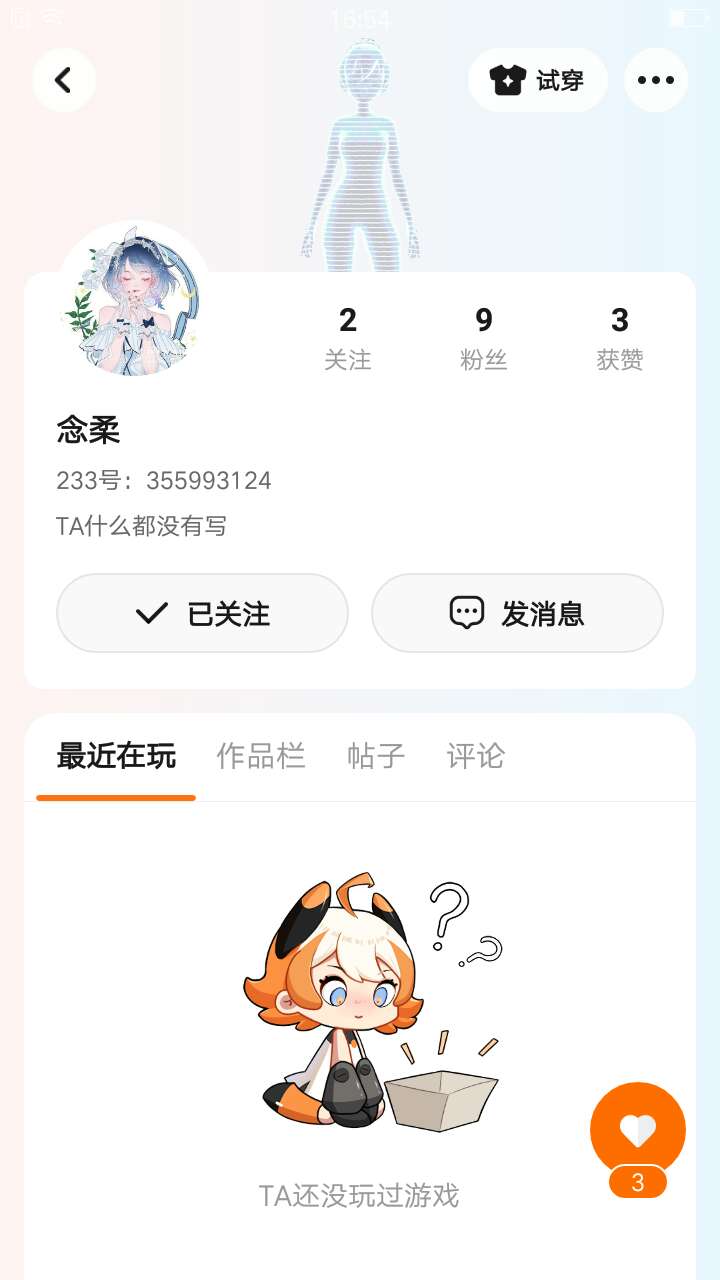
Task: View the 关注 following list
Action: point(348,338)
